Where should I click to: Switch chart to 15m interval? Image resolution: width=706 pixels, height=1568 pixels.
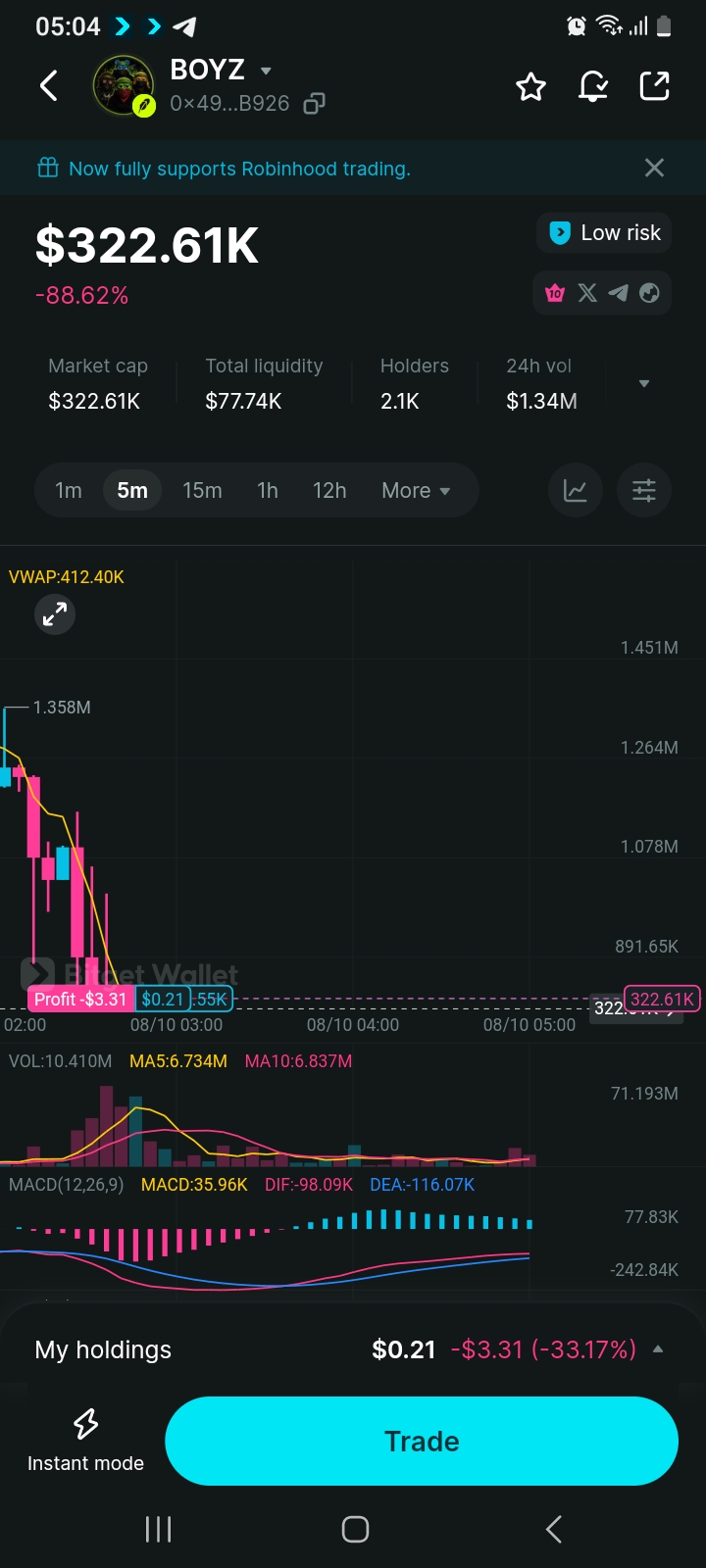202,490
